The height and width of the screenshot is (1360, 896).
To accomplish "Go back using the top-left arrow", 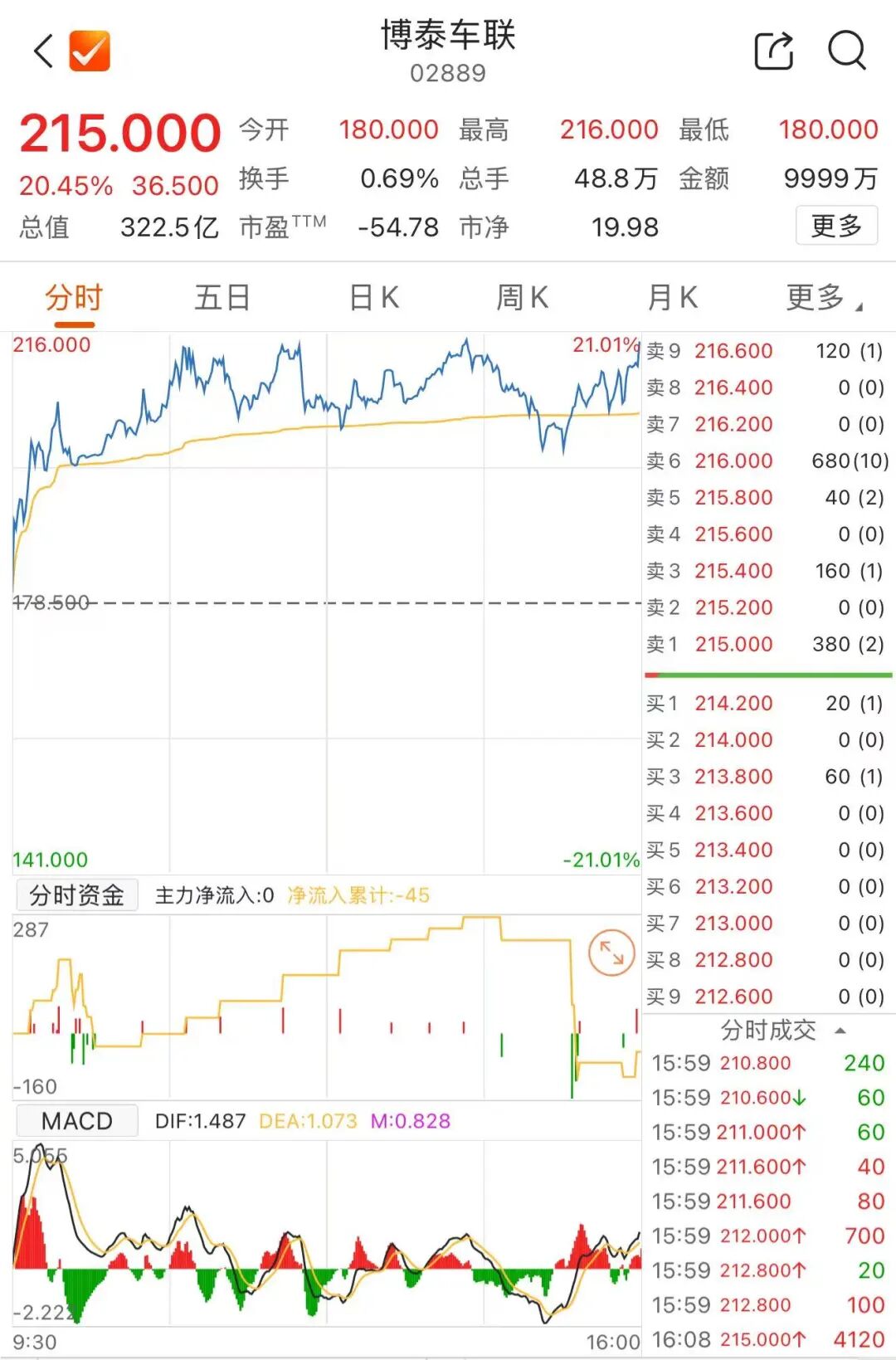I will (x=44, y=51).
